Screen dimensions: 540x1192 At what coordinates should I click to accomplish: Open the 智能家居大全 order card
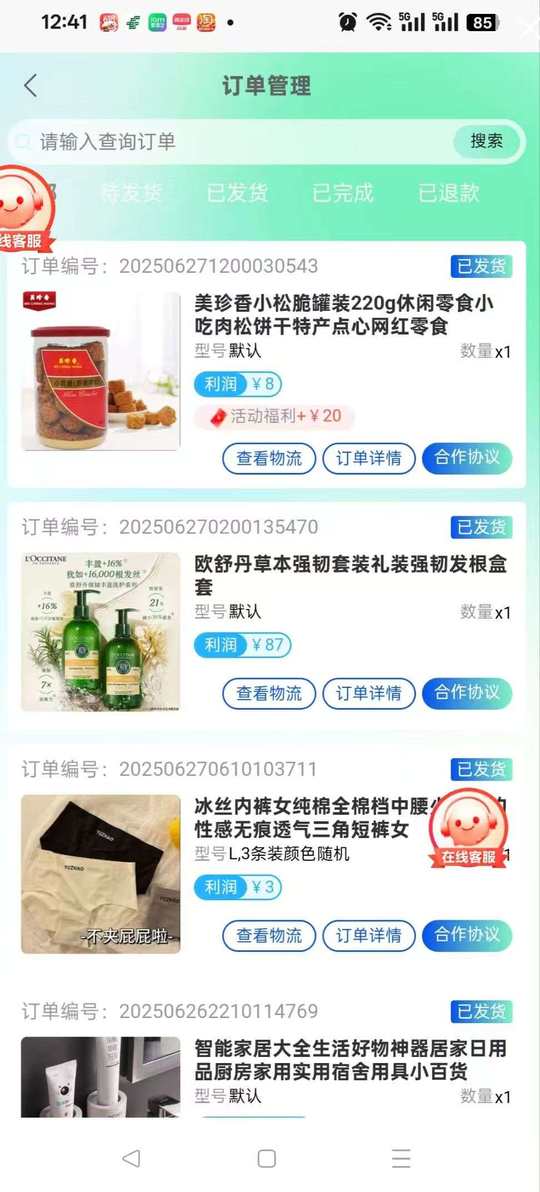click(266, 1056)
